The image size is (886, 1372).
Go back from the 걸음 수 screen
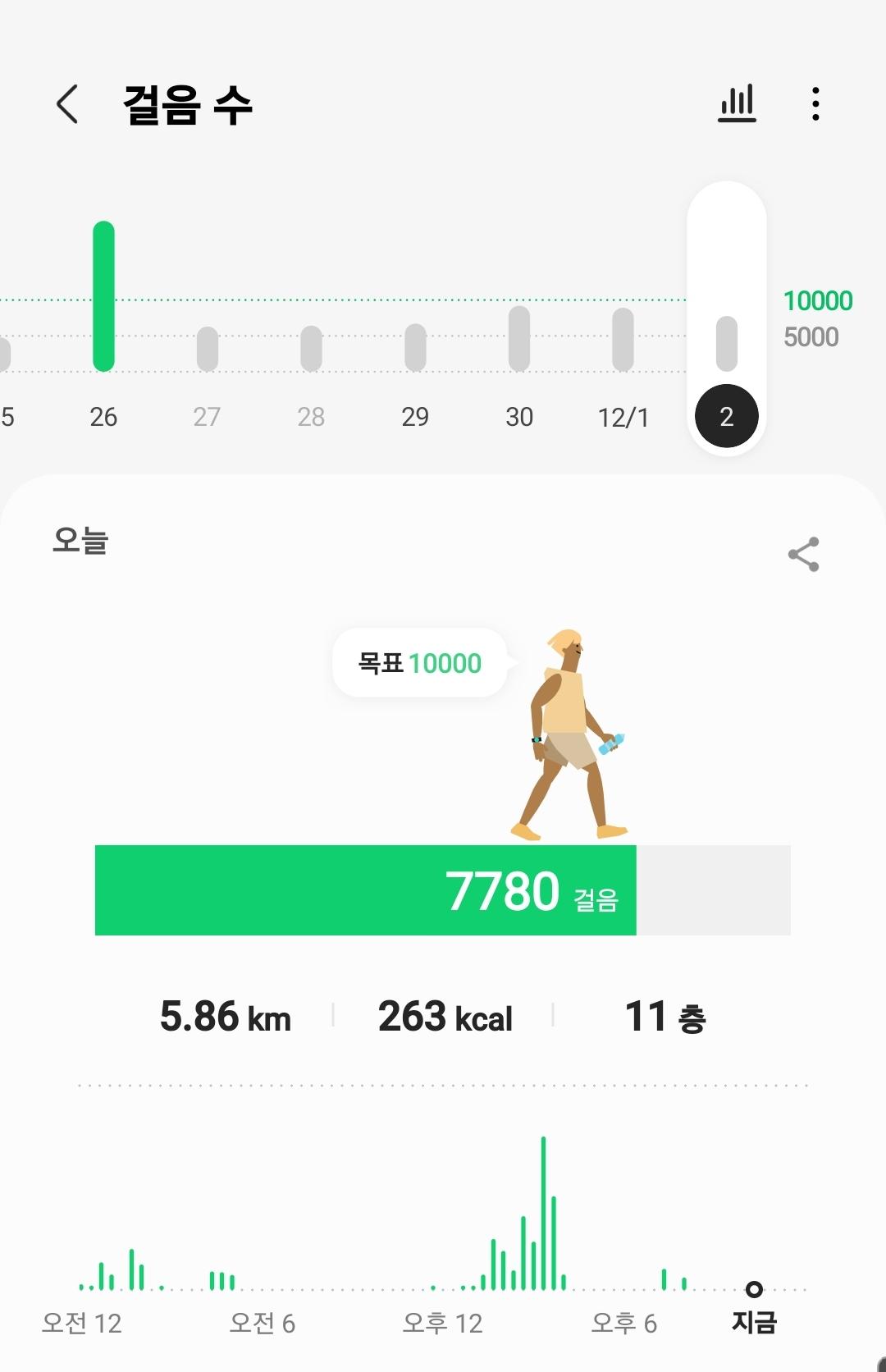[x=67, y=104]
